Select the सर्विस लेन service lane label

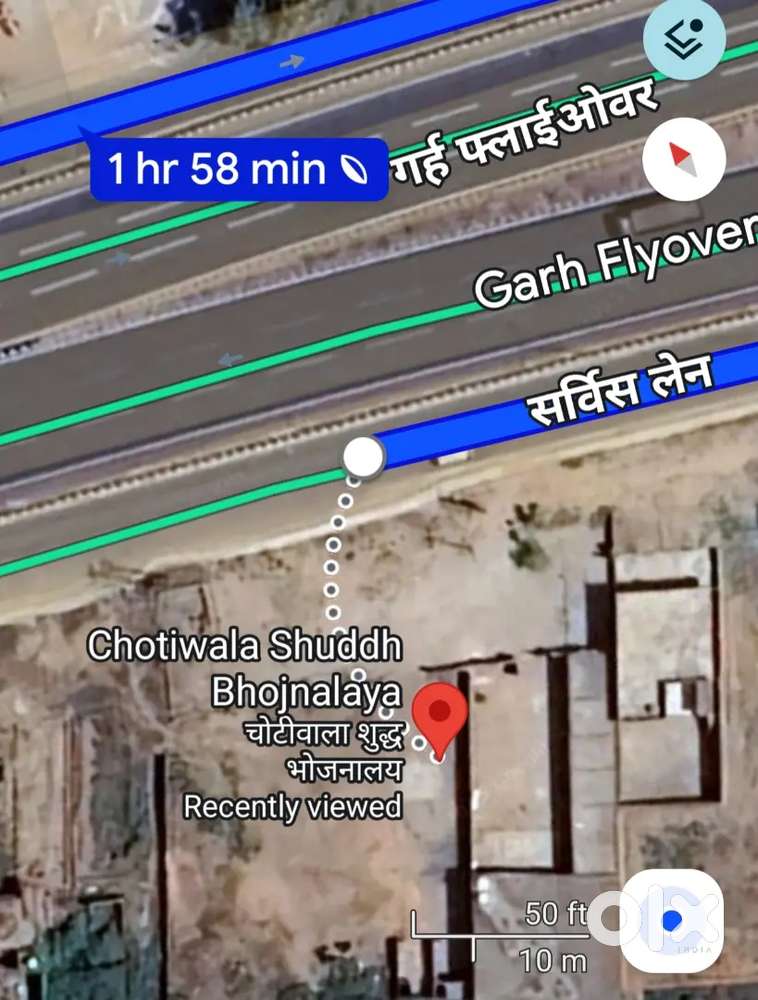click(x=620, y=388)
